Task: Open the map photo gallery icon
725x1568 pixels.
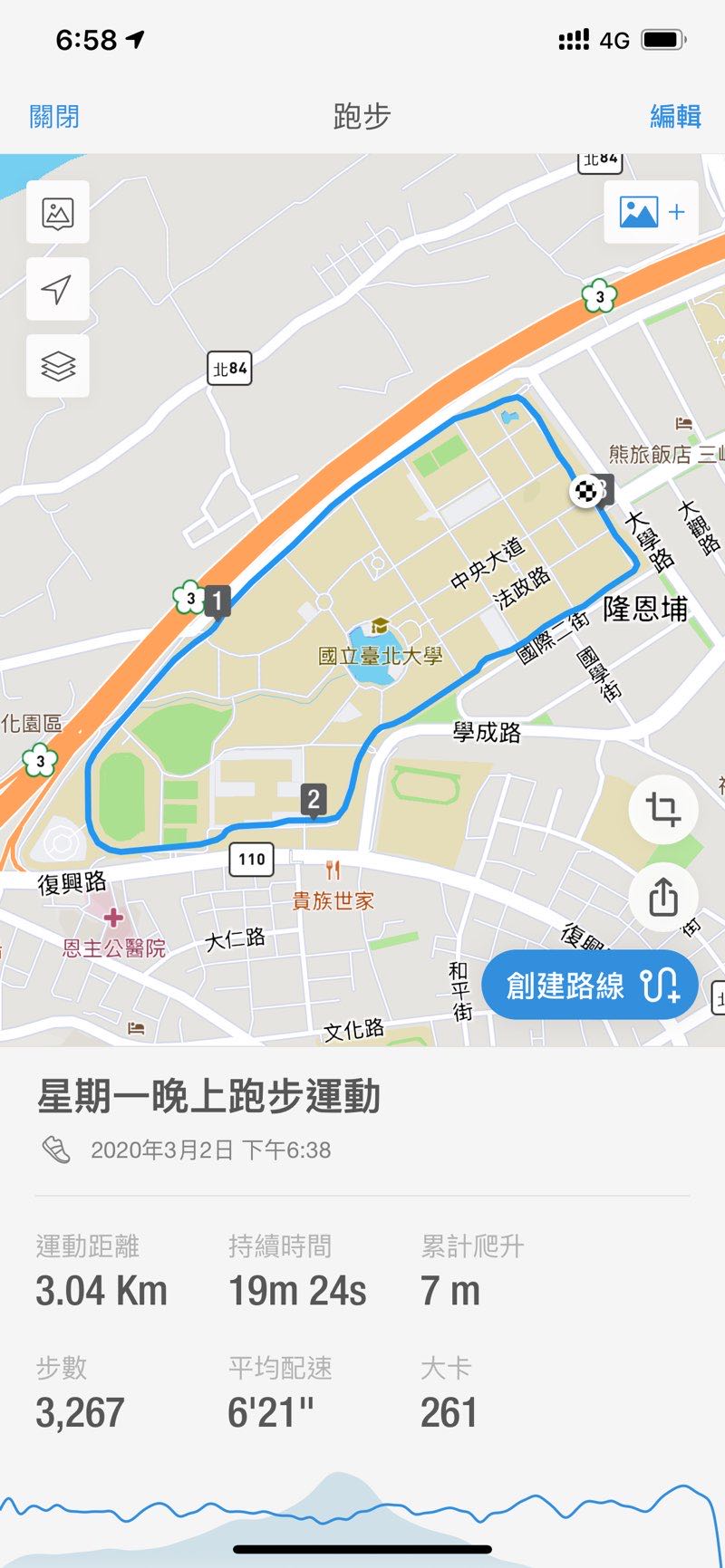Action: pos(58,213)
